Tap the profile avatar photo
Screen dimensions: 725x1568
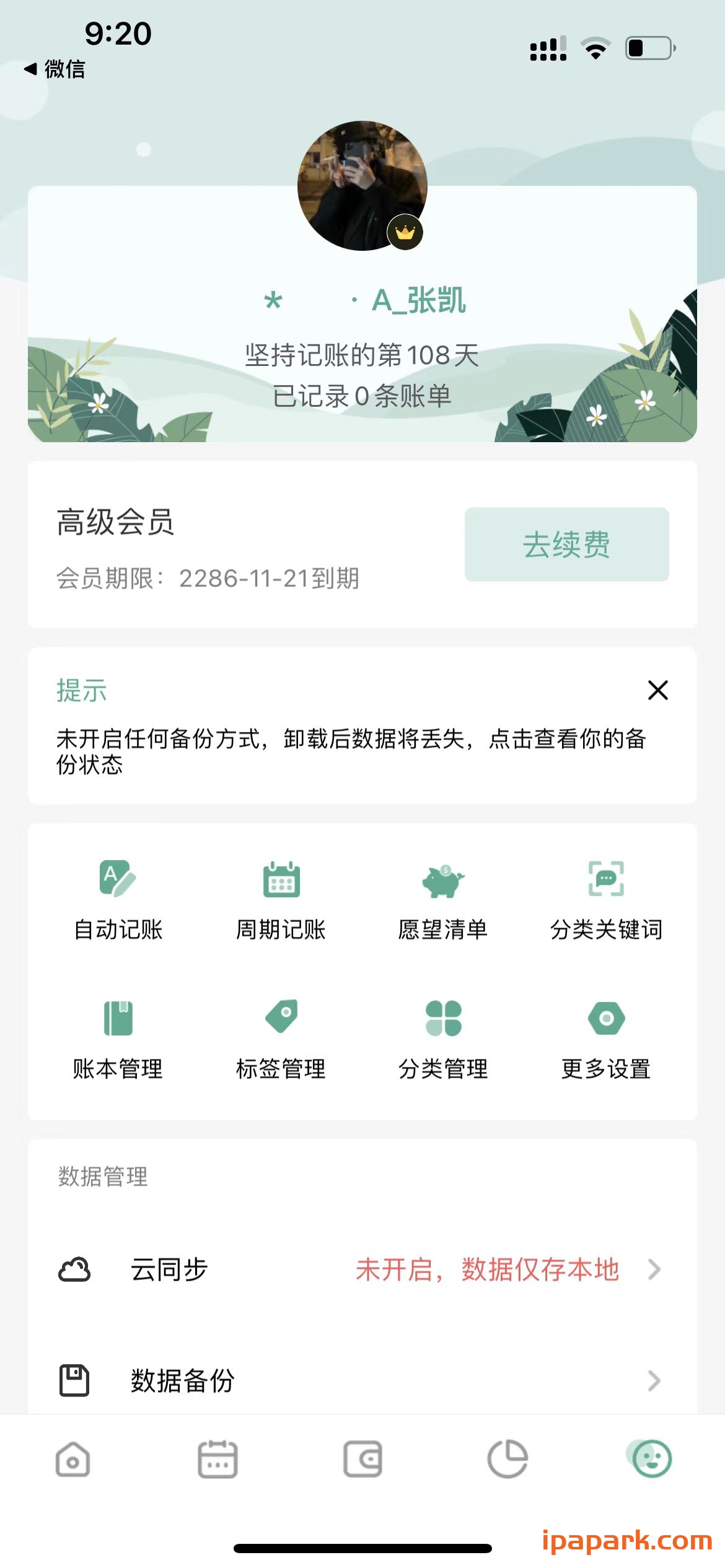[361, 183]
